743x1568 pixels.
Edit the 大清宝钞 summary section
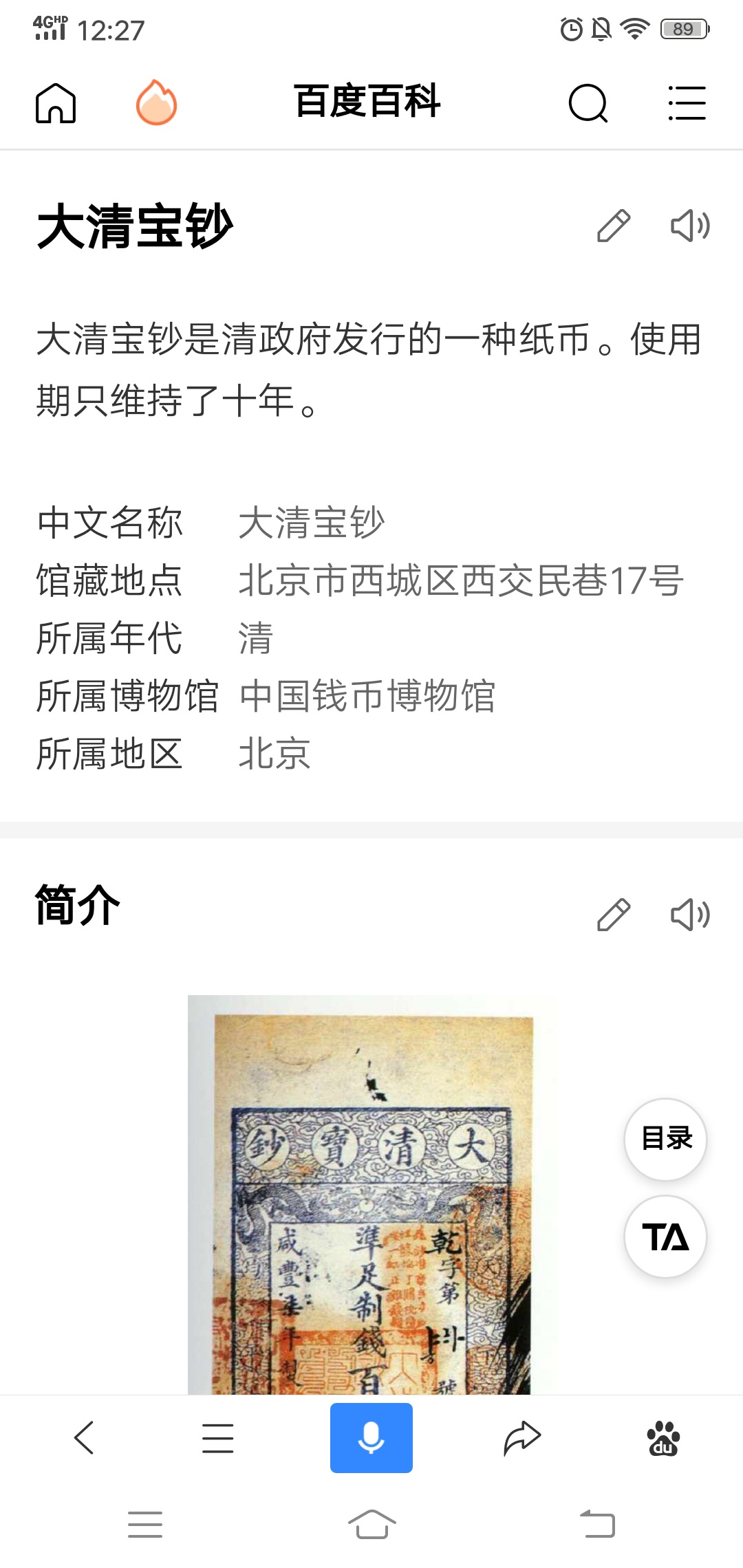click(x=613, y=226)
